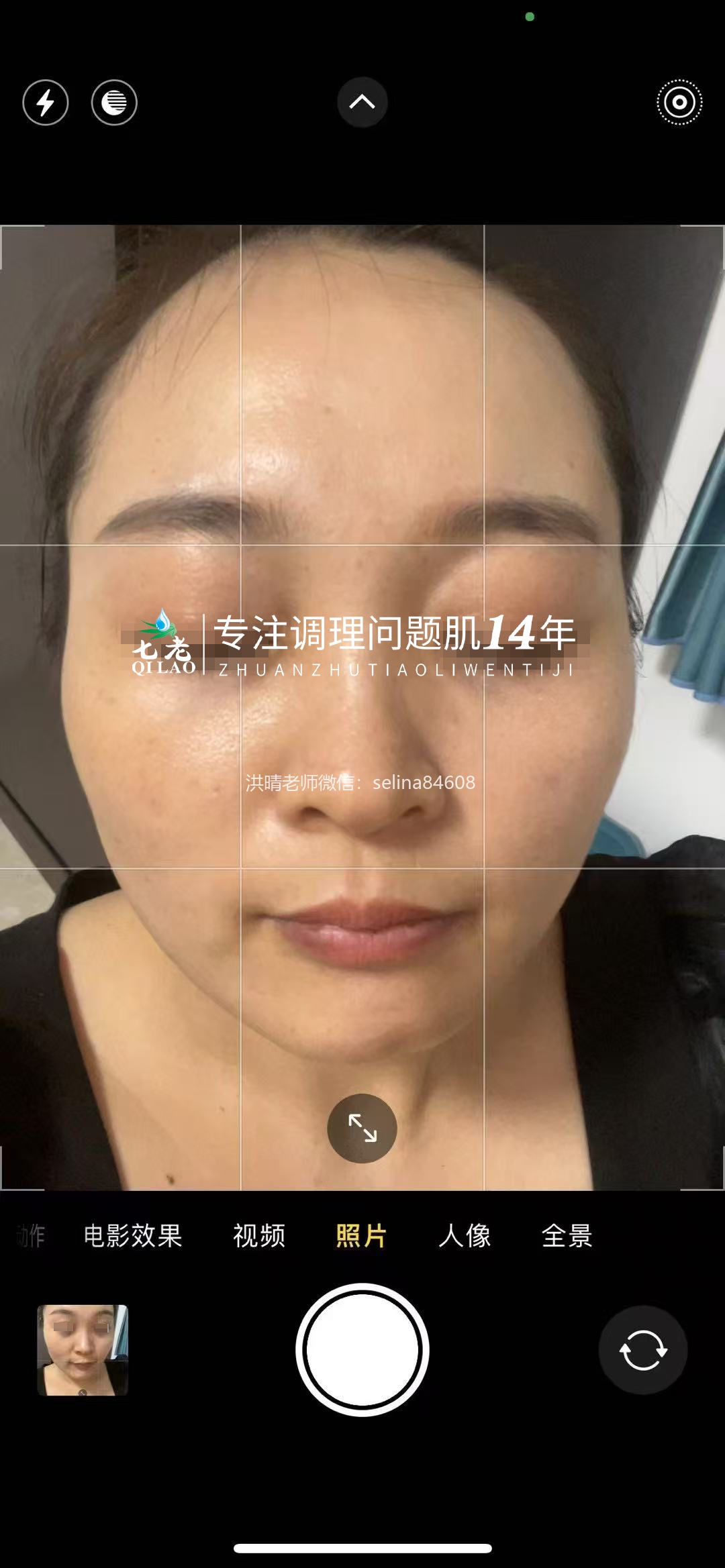Toggle the Live Photos icon

(680, 101)
